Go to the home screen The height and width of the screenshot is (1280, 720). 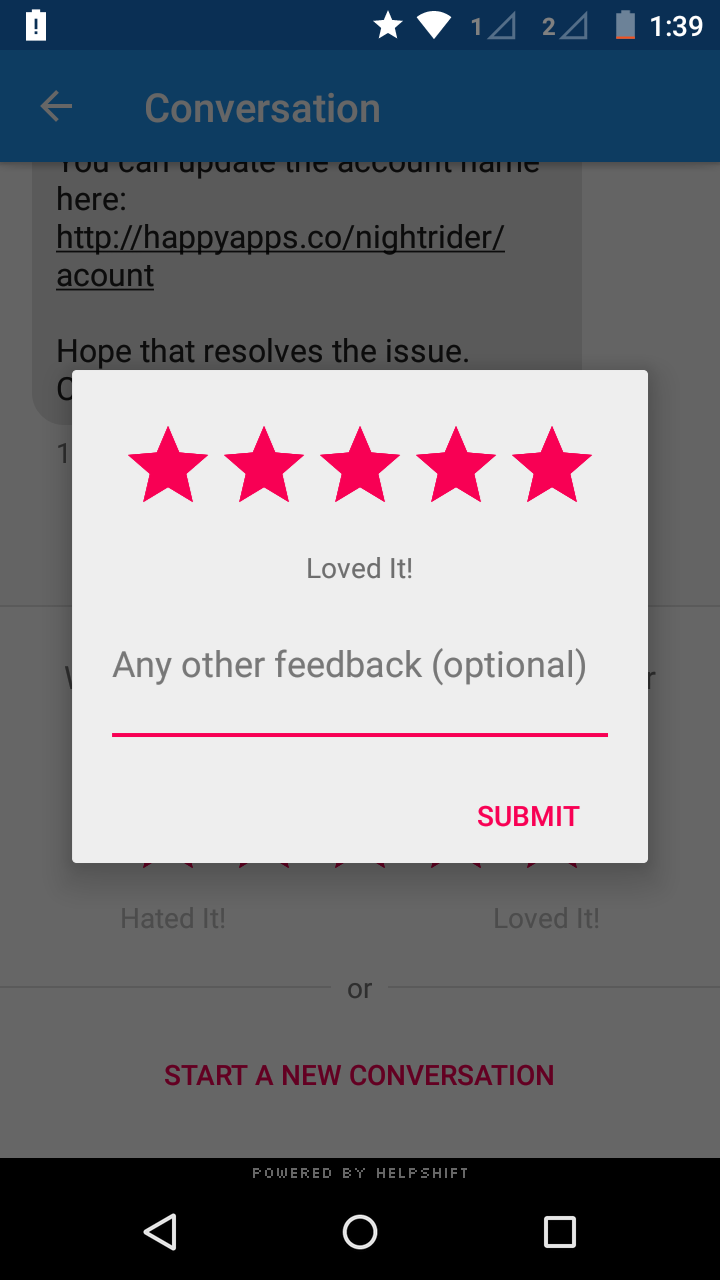(360, 1231)
